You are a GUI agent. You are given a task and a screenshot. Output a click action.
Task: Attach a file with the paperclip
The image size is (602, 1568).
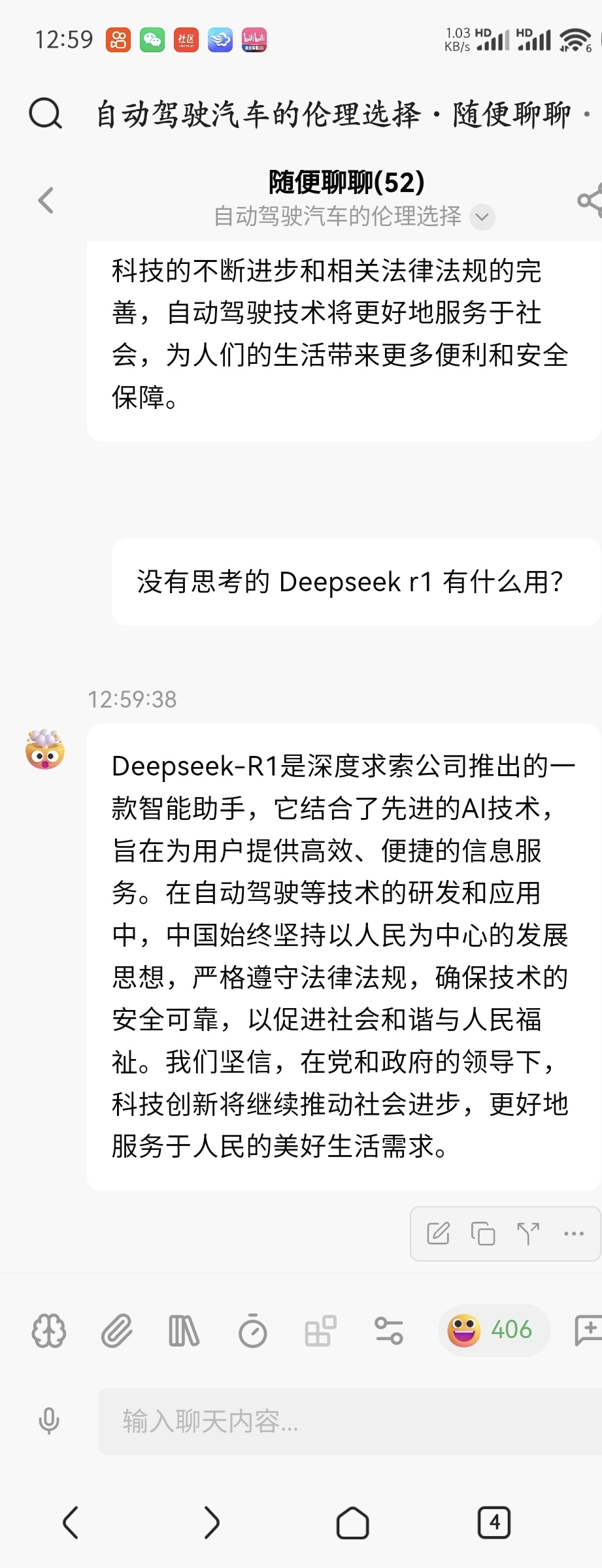tap(117, 1330)
